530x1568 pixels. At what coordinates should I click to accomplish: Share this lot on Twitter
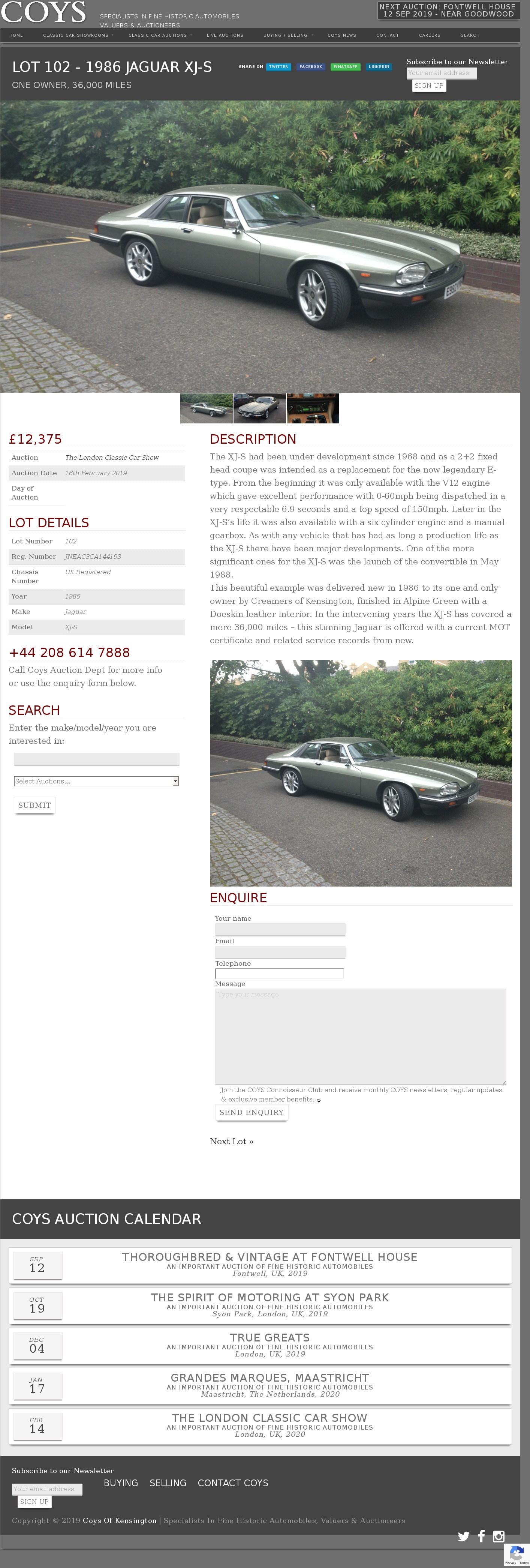278,67
